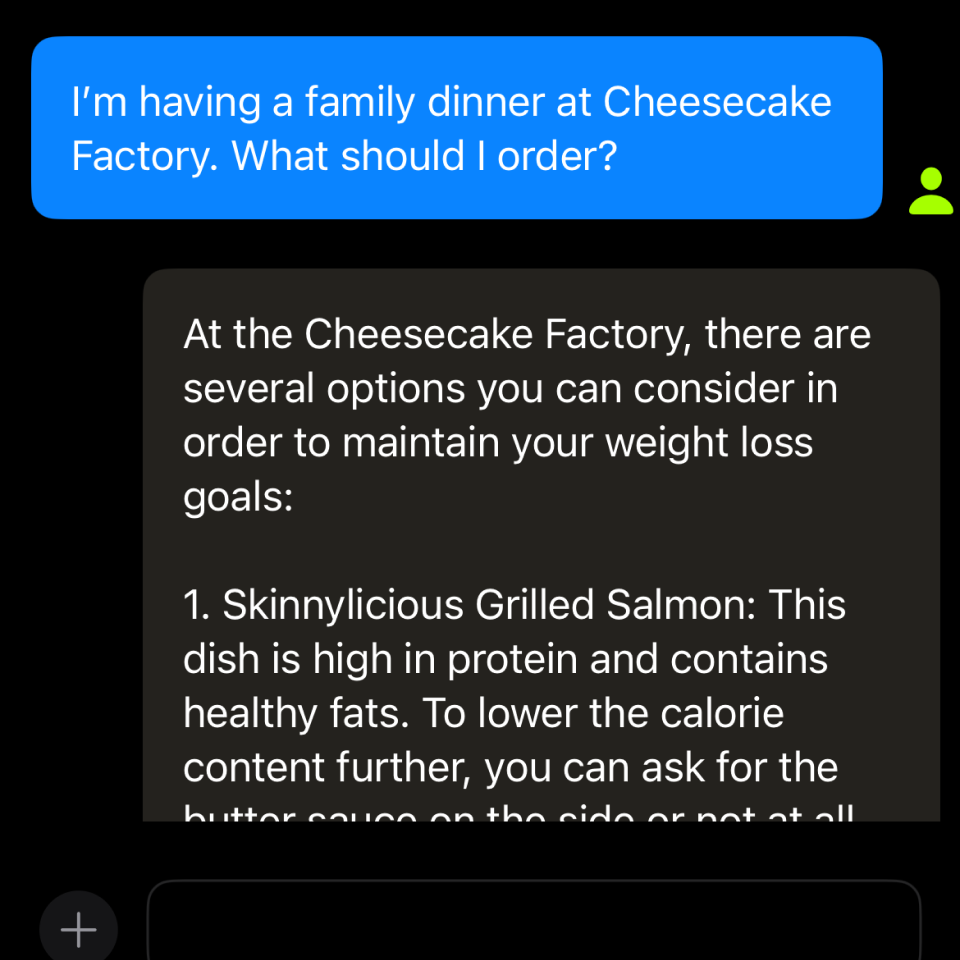Focus the message text field
This screenshot has width=960, height=960.
click(x=534, y=922)
